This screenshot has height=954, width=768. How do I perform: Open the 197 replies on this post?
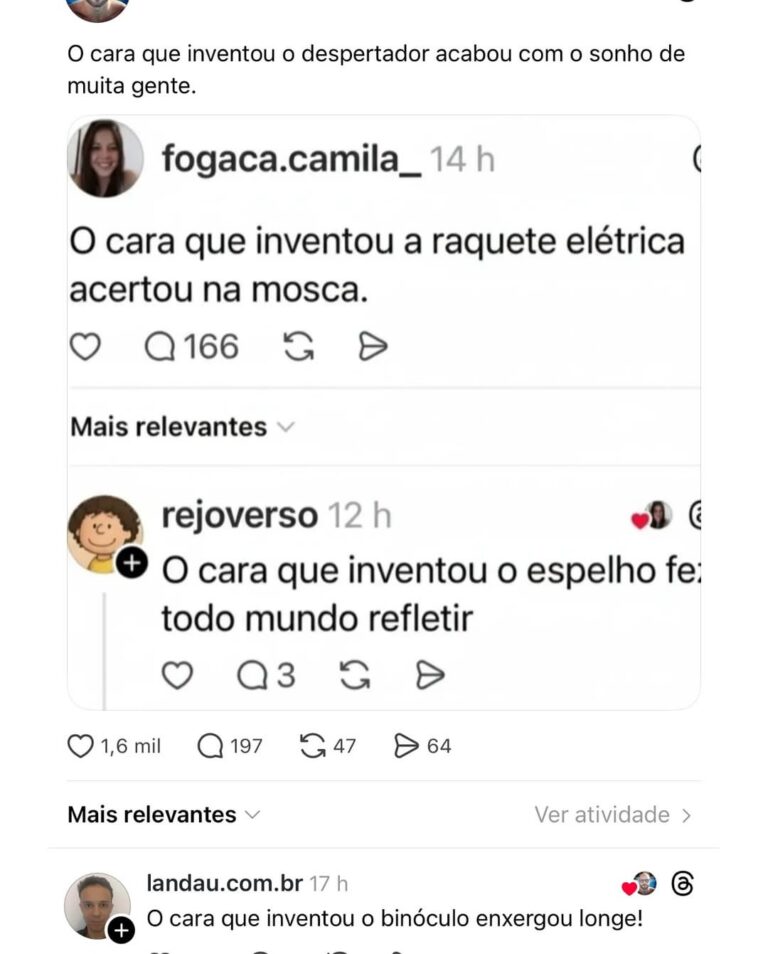click(x=211, y=746)
